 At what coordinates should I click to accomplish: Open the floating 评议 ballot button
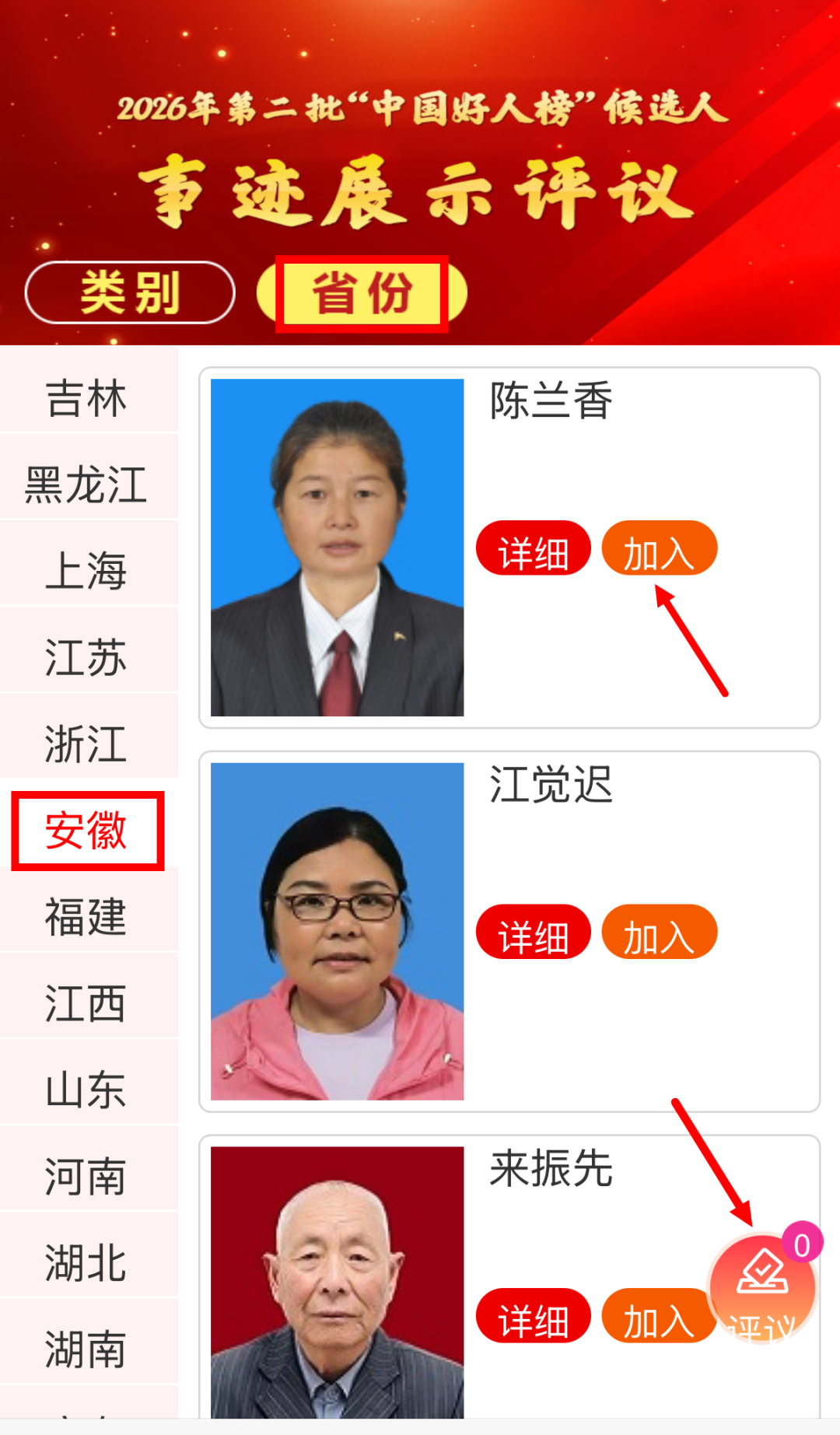coord(762,1287)
